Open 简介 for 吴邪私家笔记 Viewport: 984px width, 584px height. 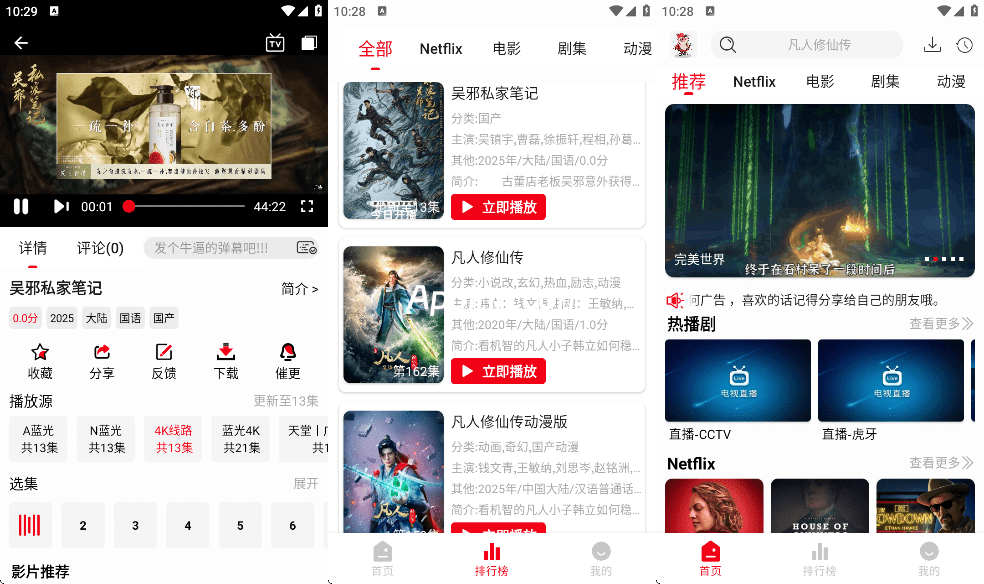(299, 289)
